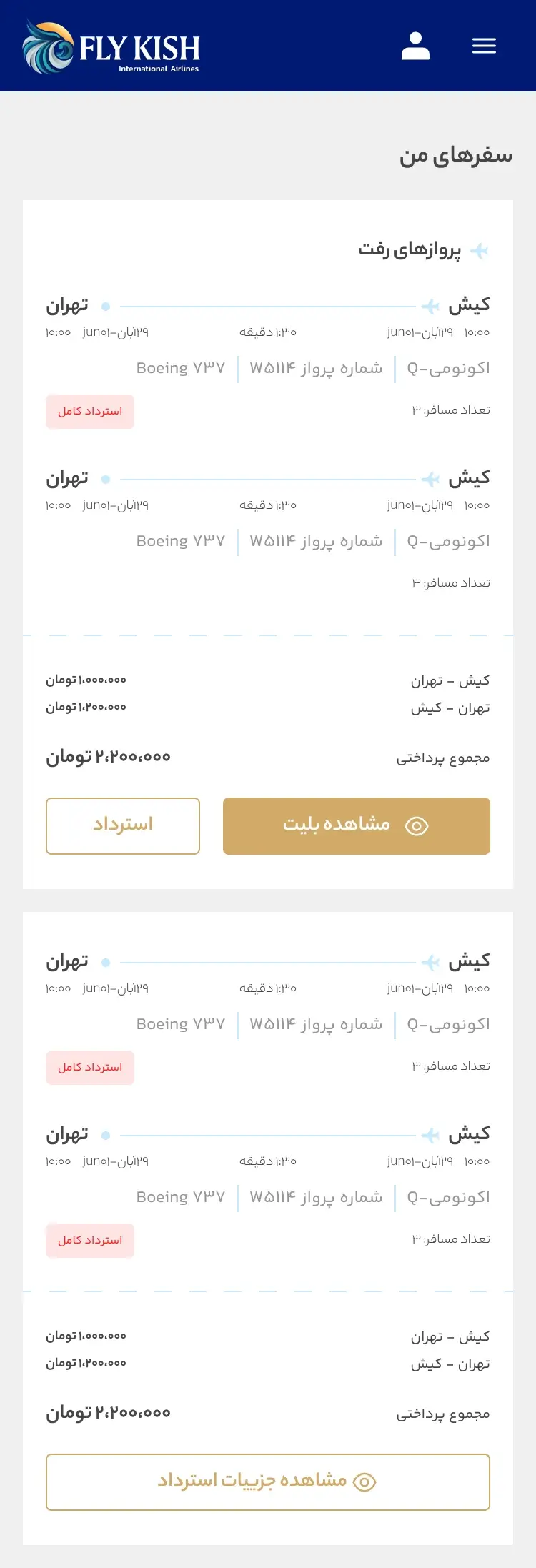Screen dimensions: 536x1568
Task: Click the استرداد refund button
Action: [x=122, y=825]
